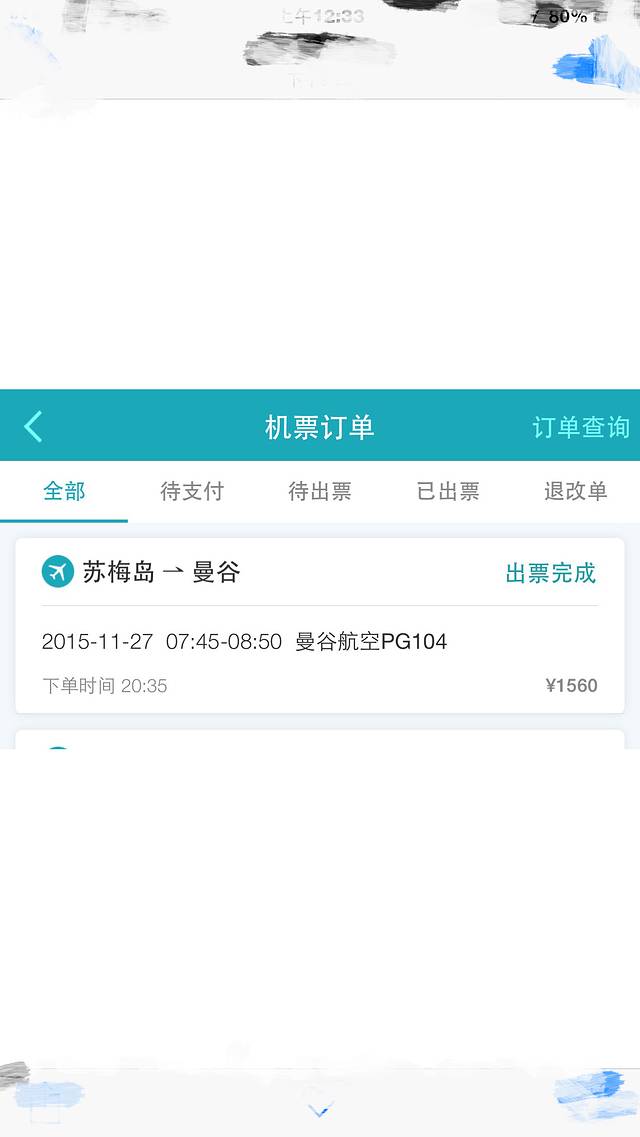Select the 待出票 tab
Screen dimensions: 640x1137
point(320,491)
